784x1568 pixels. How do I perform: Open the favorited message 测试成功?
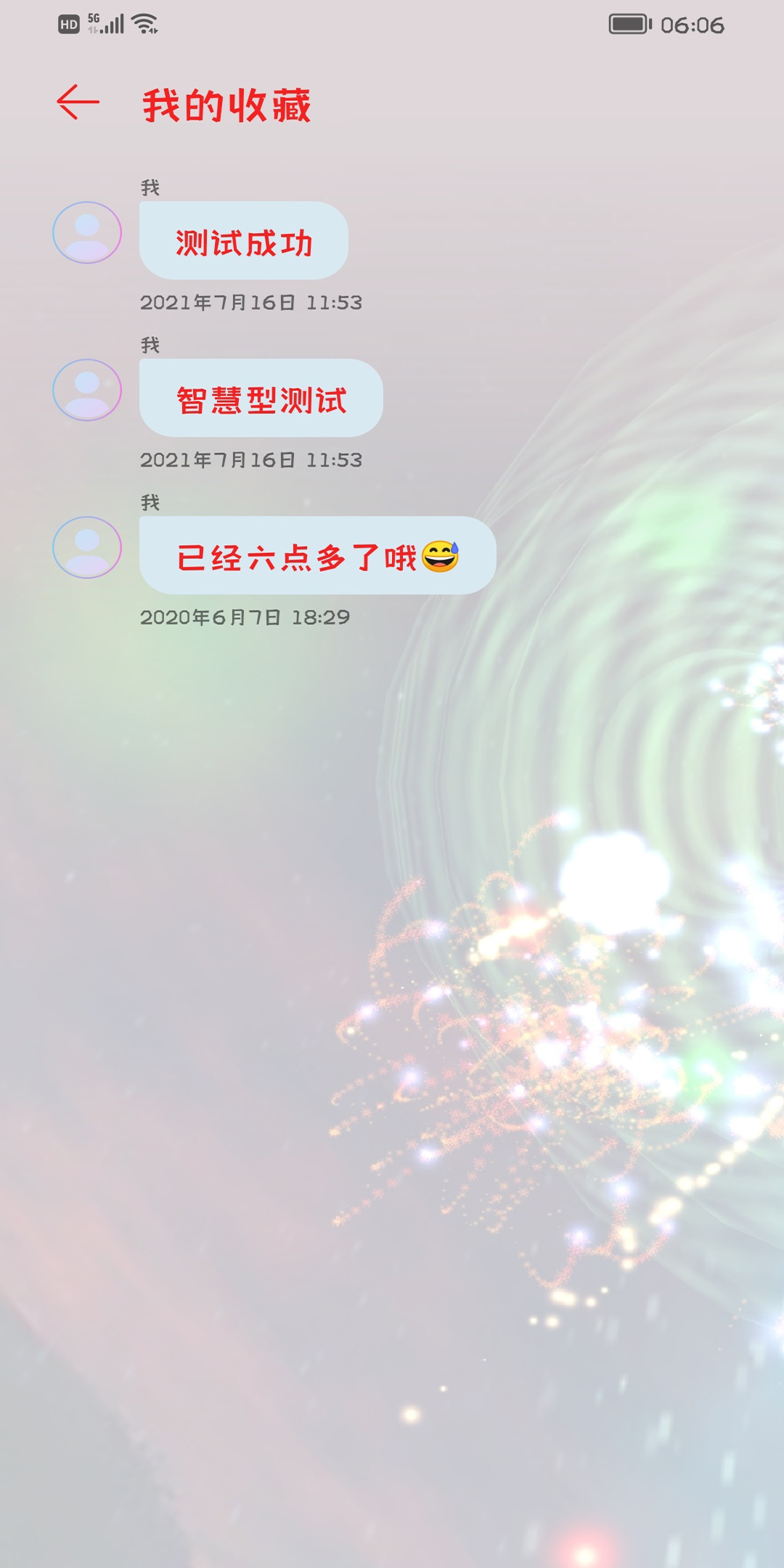(x=244, y=242)
